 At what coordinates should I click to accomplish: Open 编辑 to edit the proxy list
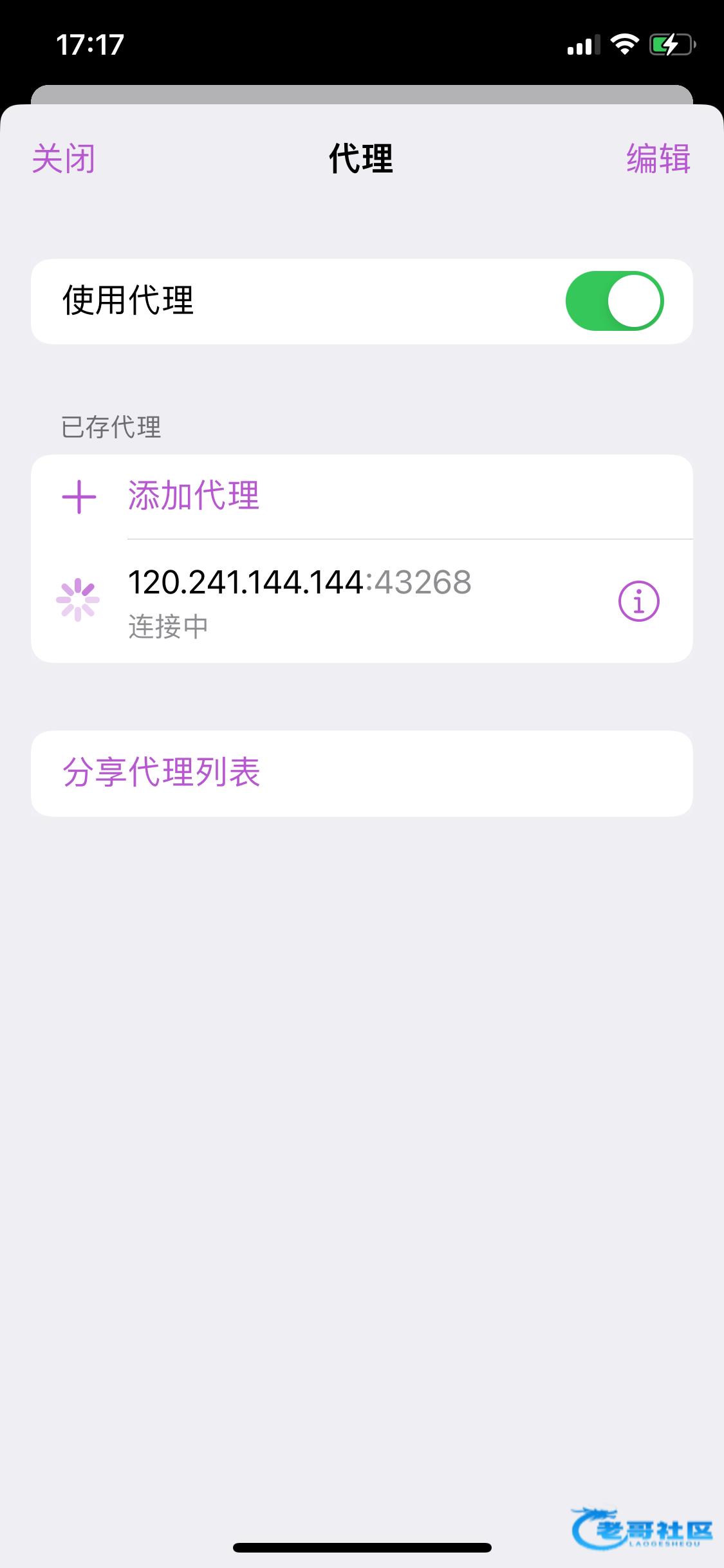tap(658, 158)
